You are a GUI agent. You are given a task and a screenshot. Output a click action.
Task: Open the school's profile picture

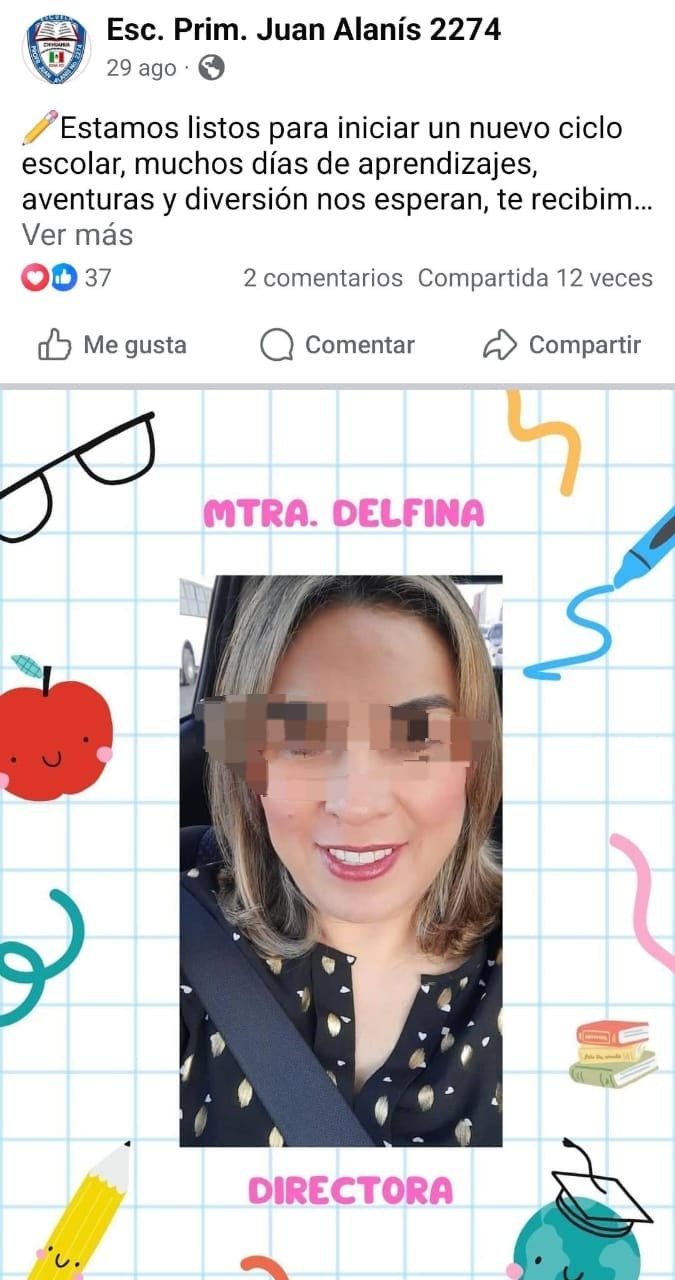[x=56, y=49]
